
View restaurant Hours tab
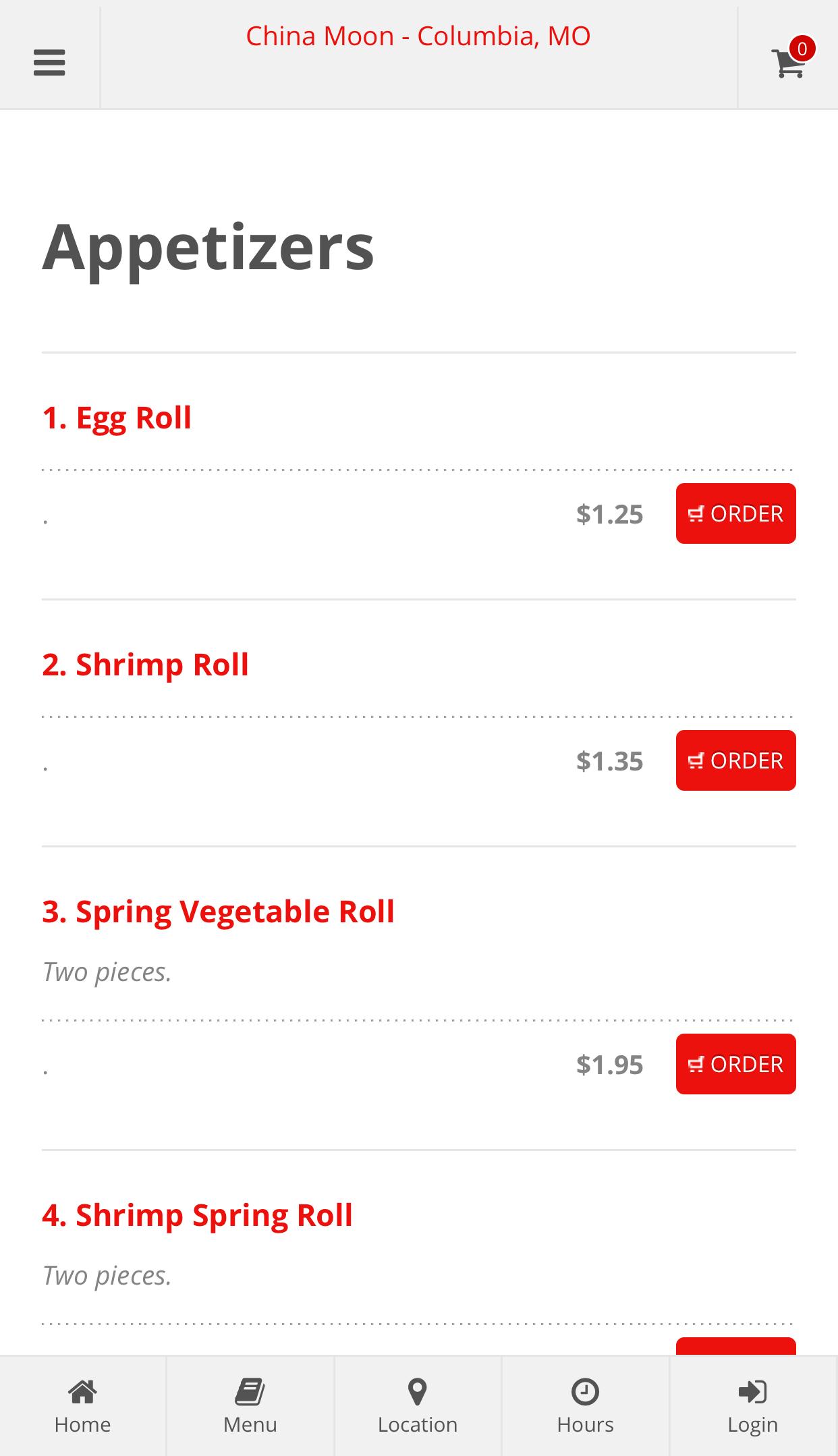[x=585, y=1406]
